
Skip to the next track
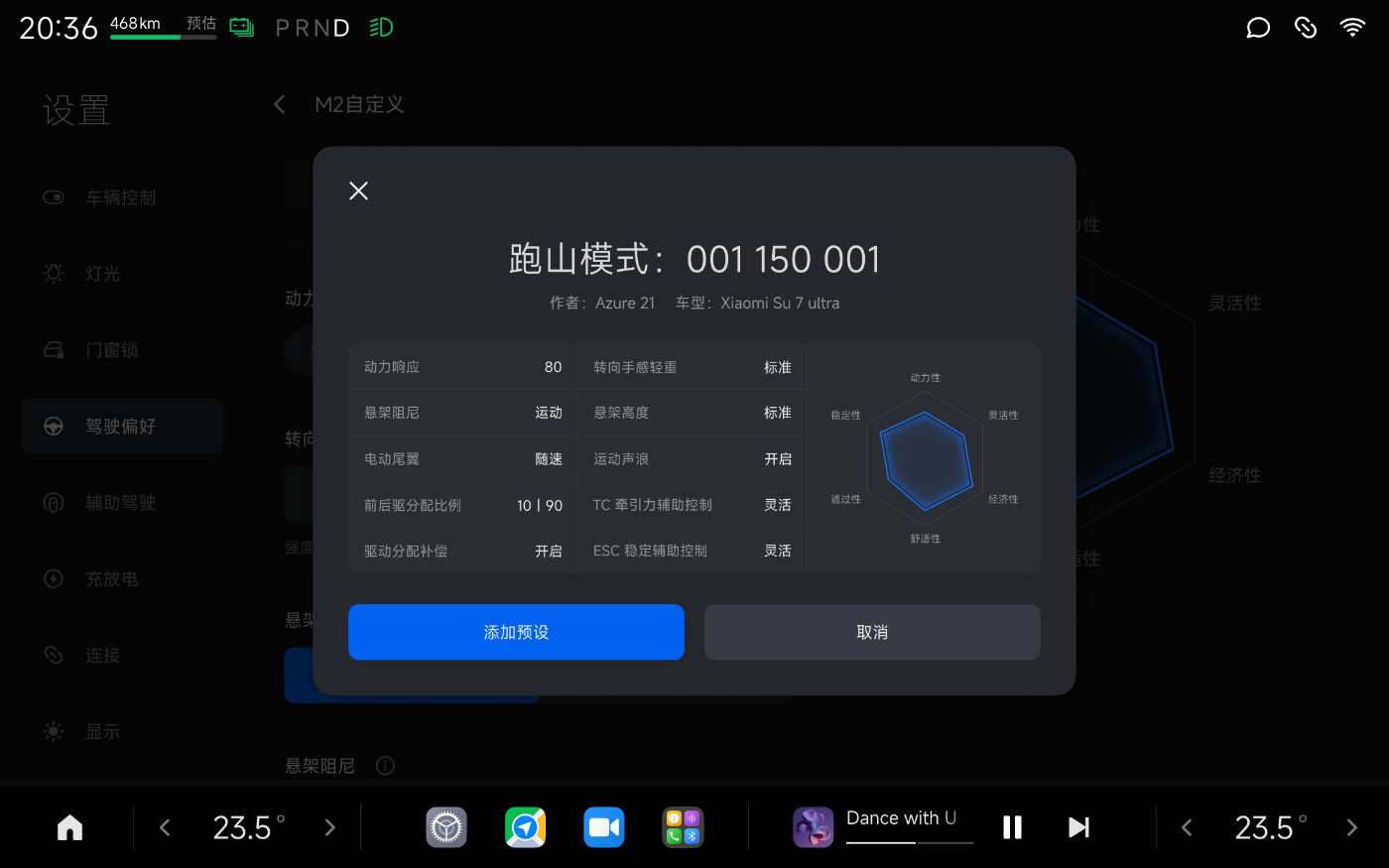(x=1078, y=827)
